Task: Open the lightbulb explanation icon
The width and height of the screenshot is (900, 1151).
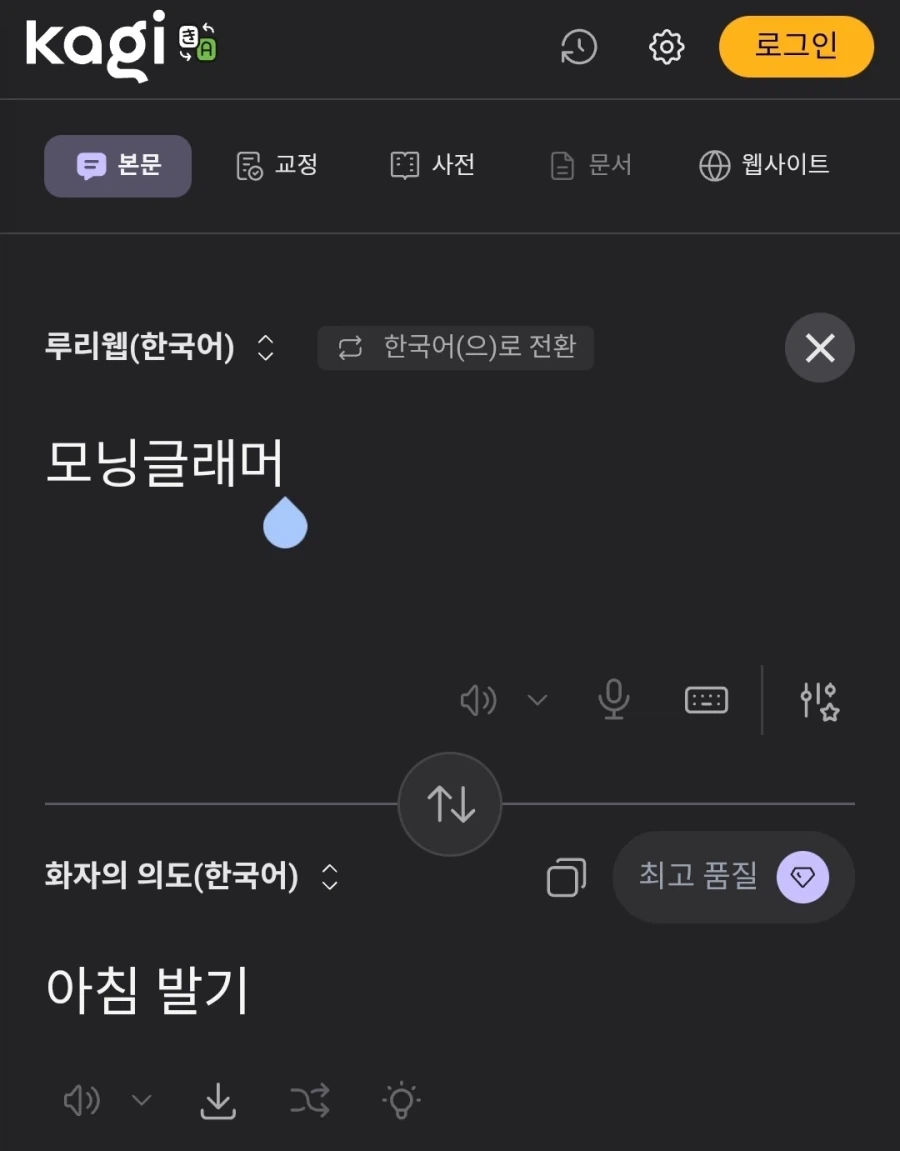Action: coord(400,1100)
